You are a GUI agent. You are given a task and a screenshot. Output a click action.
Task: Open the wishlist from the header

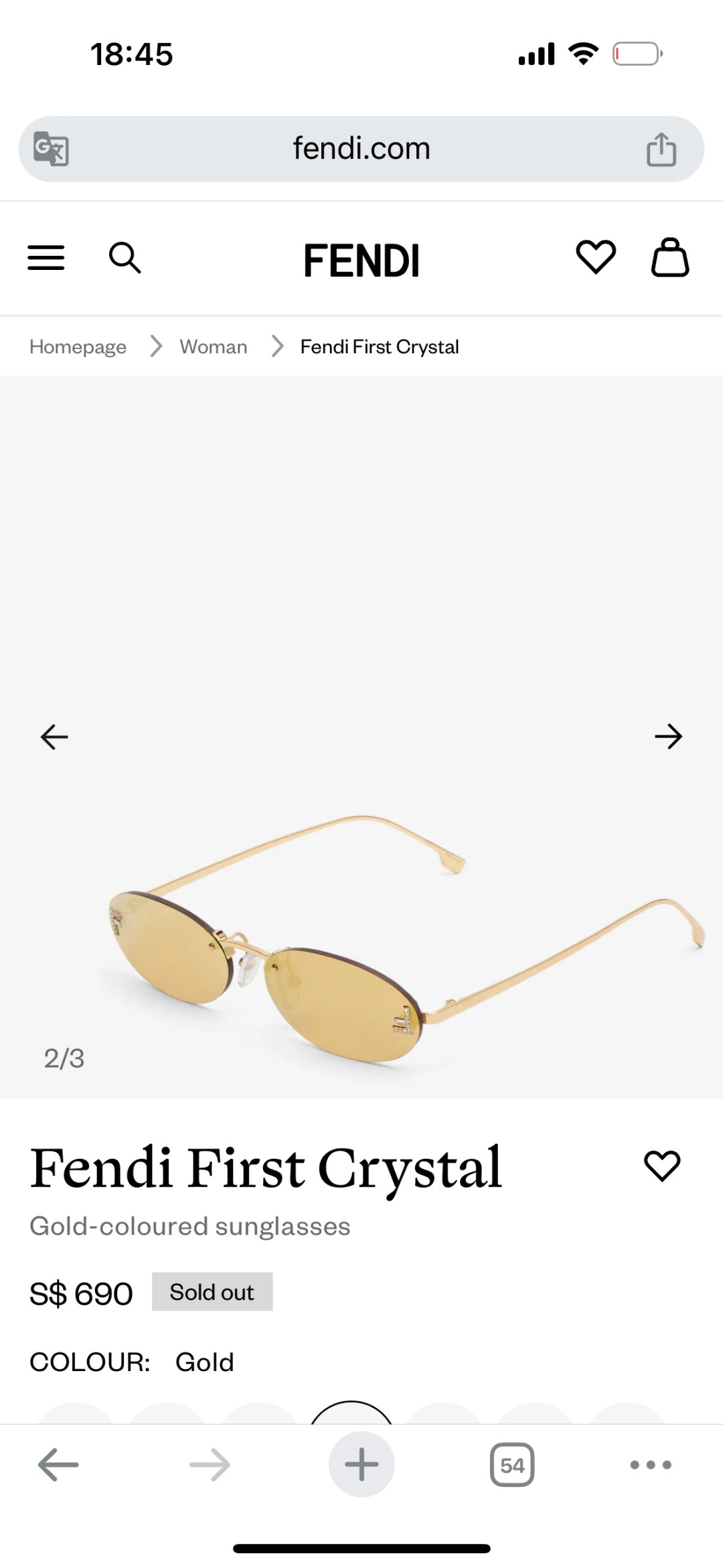[x=595, y=257]
